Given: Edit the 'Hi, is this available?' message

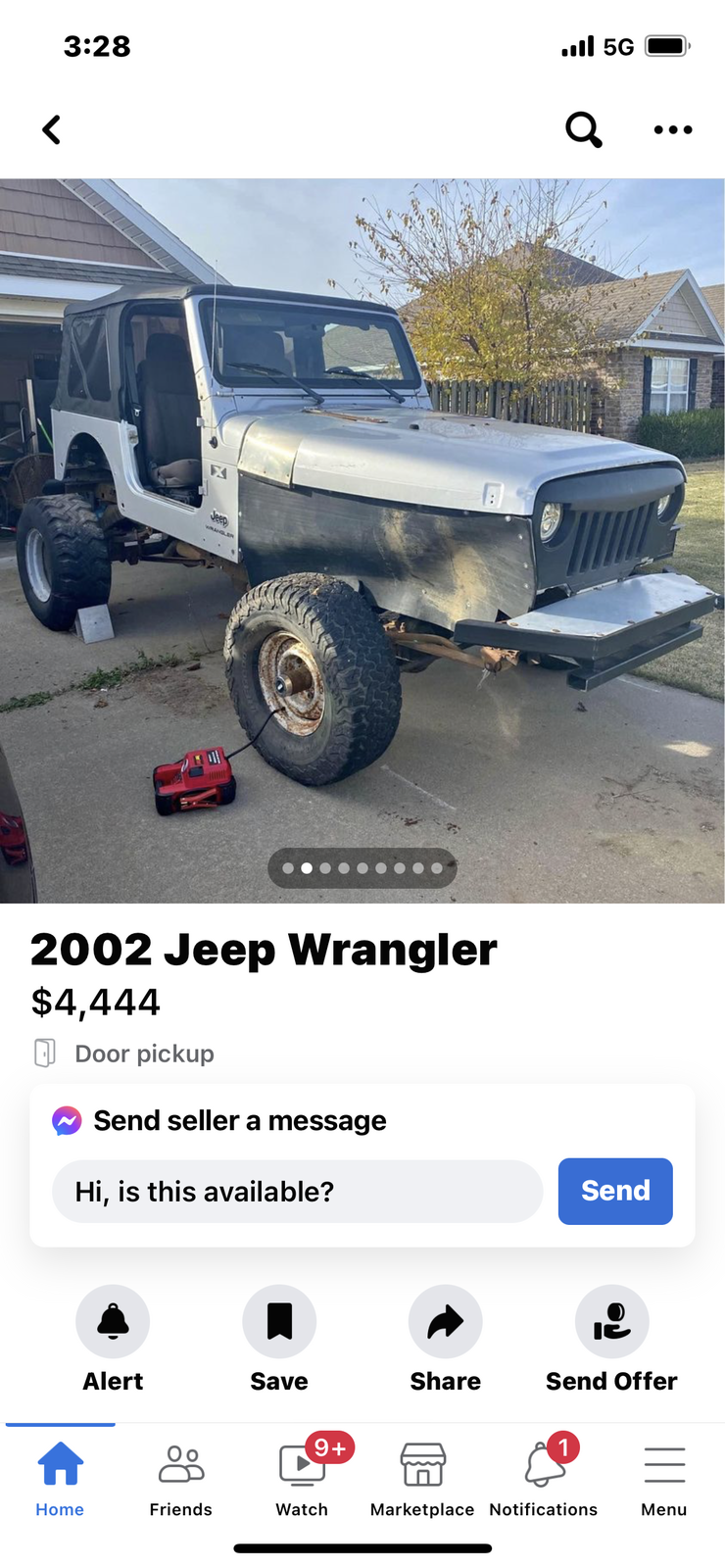Looking at the screenshot, I should [x=297, y=1192].
